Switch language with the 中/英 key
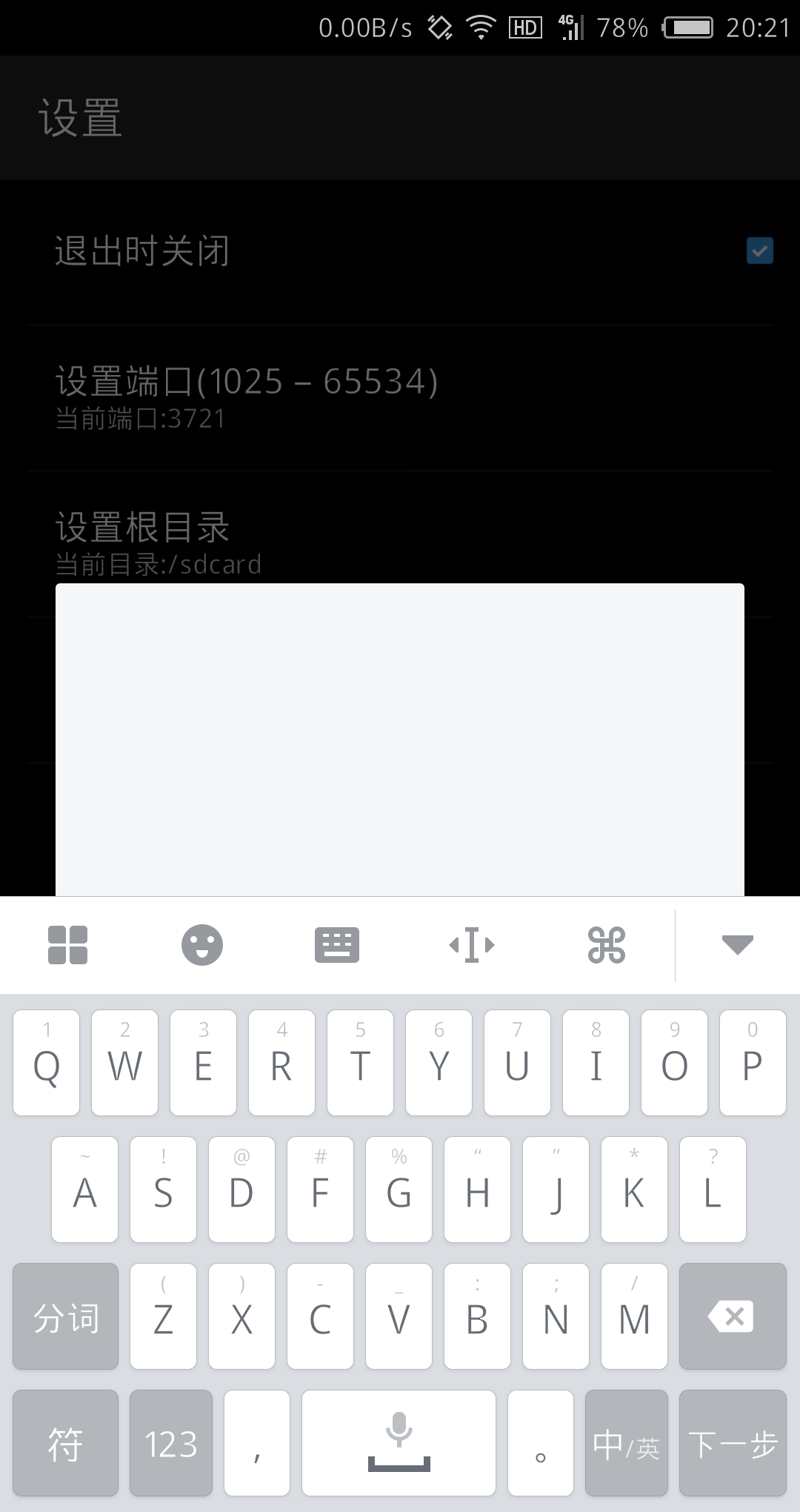This screenshot has height=1512, width=800. (x=626, y=1443)
